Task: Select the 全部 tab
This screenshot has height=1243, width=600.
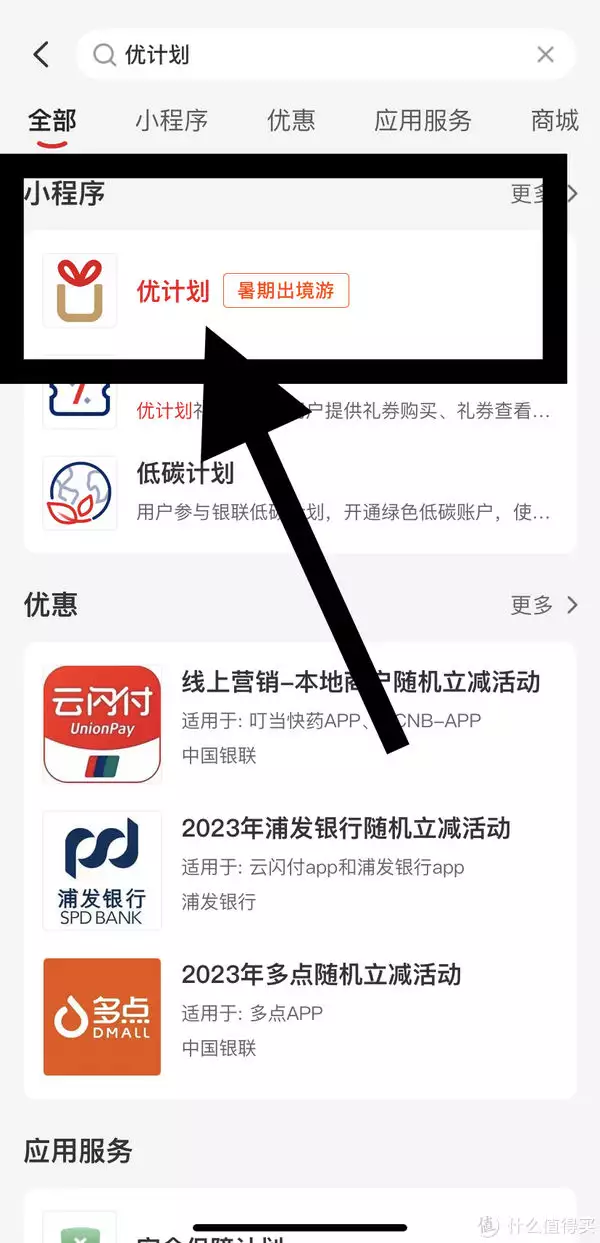Action: click(x=52, y=121)
